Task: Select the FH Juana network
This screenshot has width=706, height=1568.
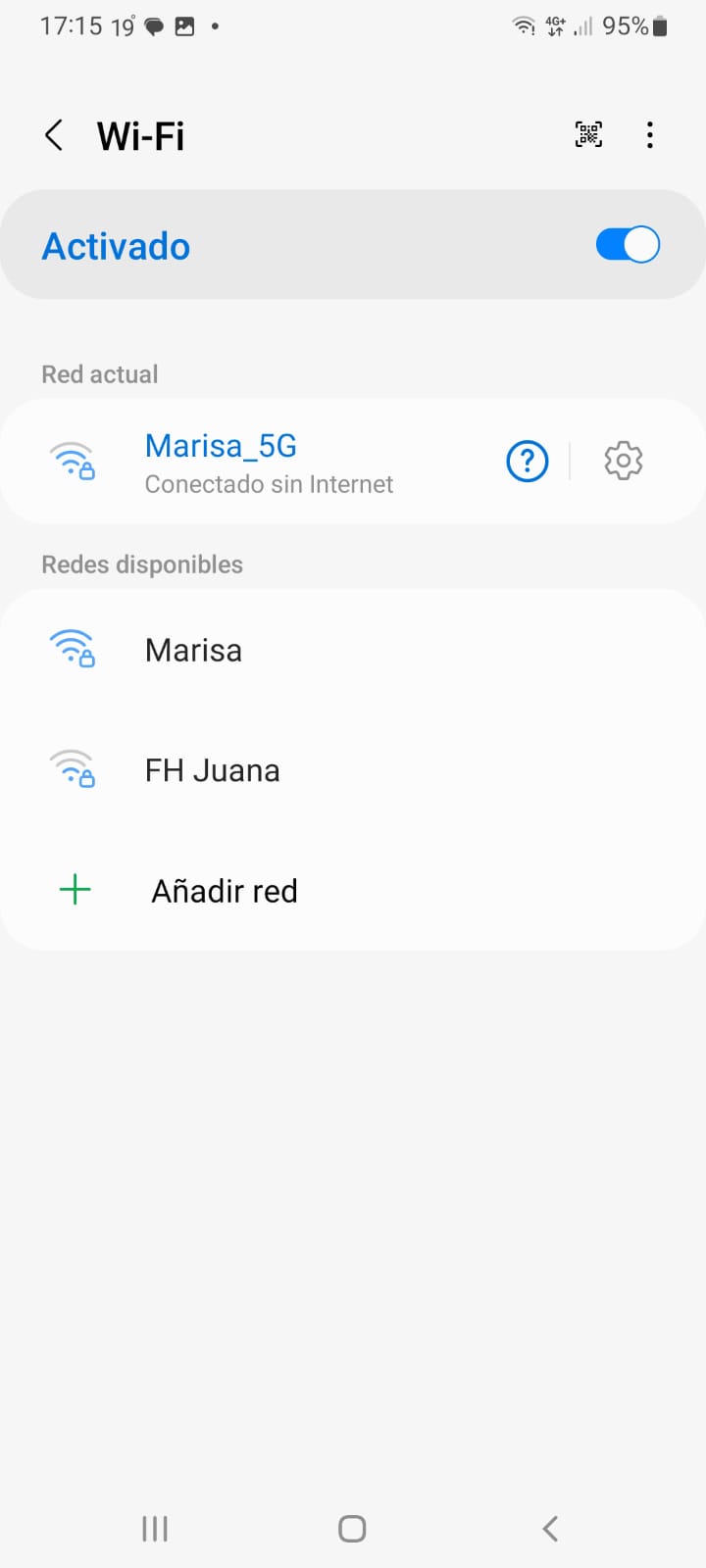Action: pyautogui.click(x=213, y=770)
